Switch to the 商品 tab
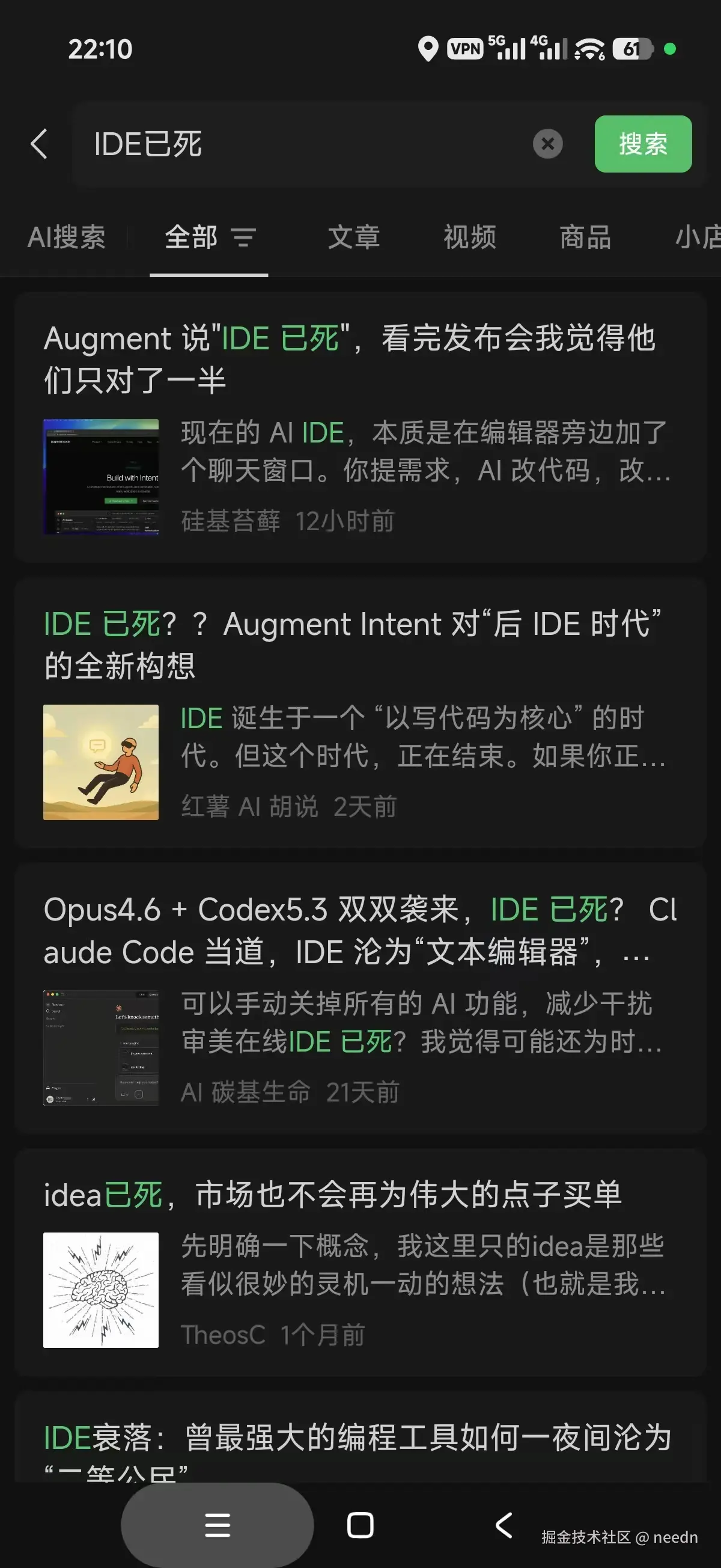721x1568 pixels. tap(585, 237)
